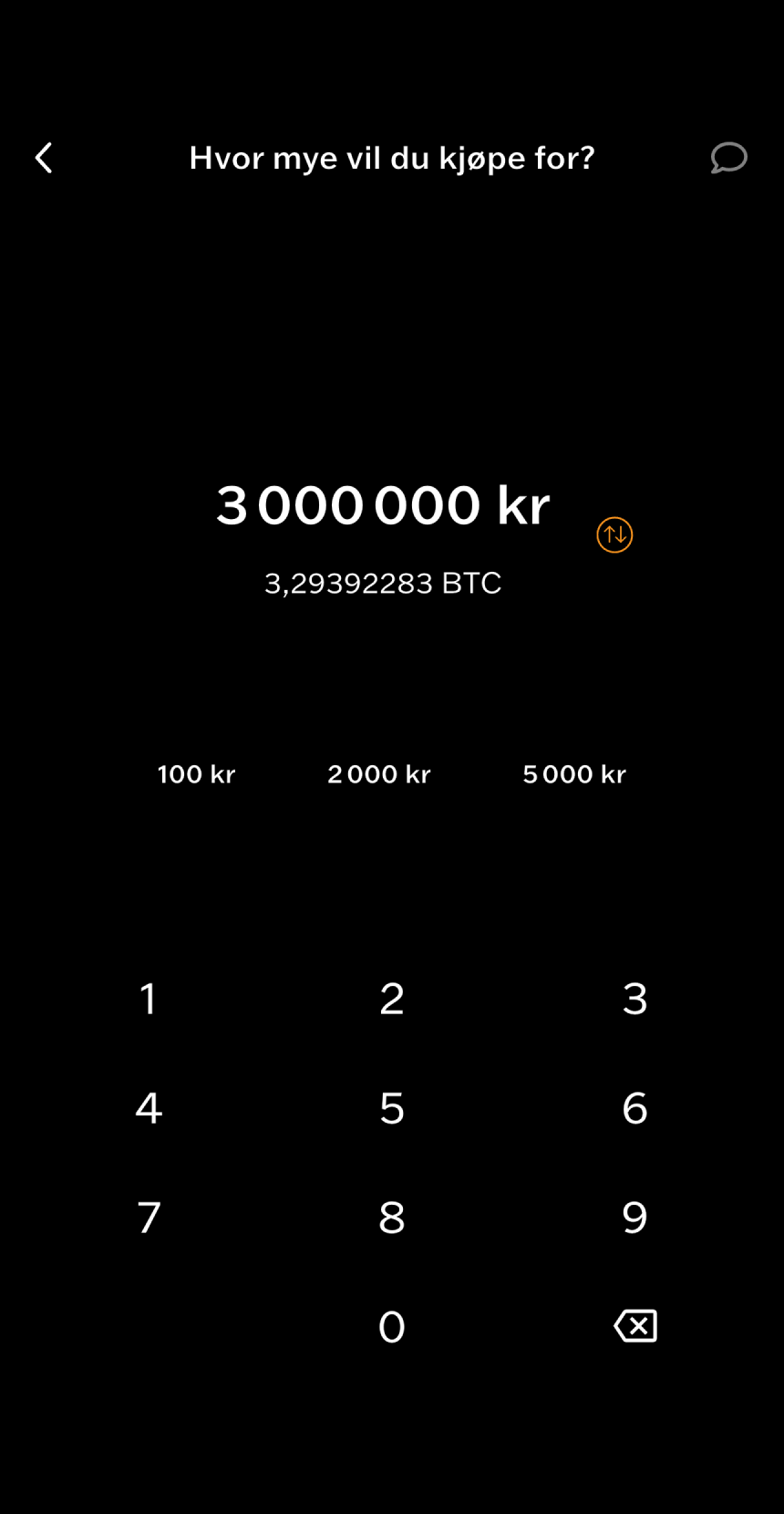Choose the 2 000 kr preset amount
The height and width of the screenshot is (1514, 784).
378,774
